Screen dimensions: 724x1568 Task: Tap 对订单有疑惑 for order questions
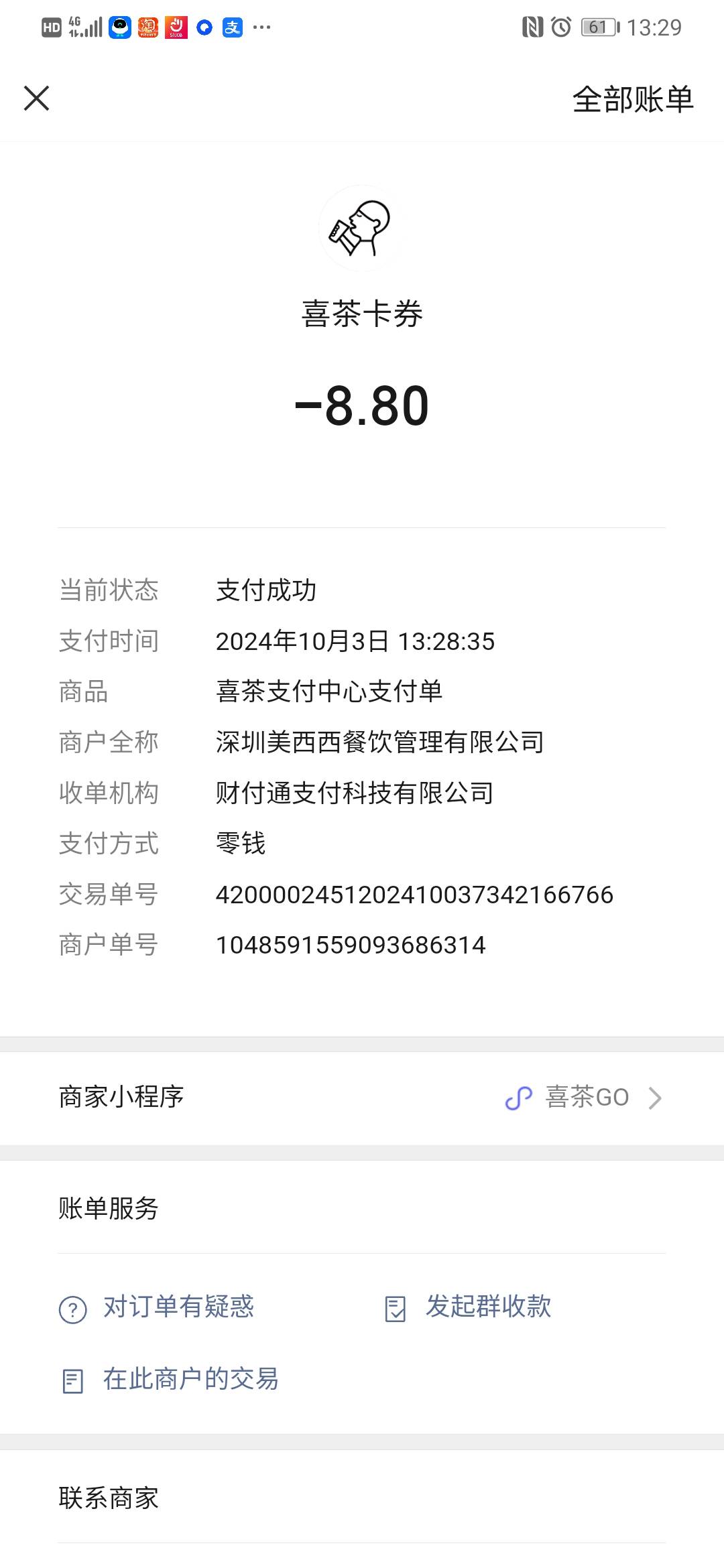(157, 1307)
